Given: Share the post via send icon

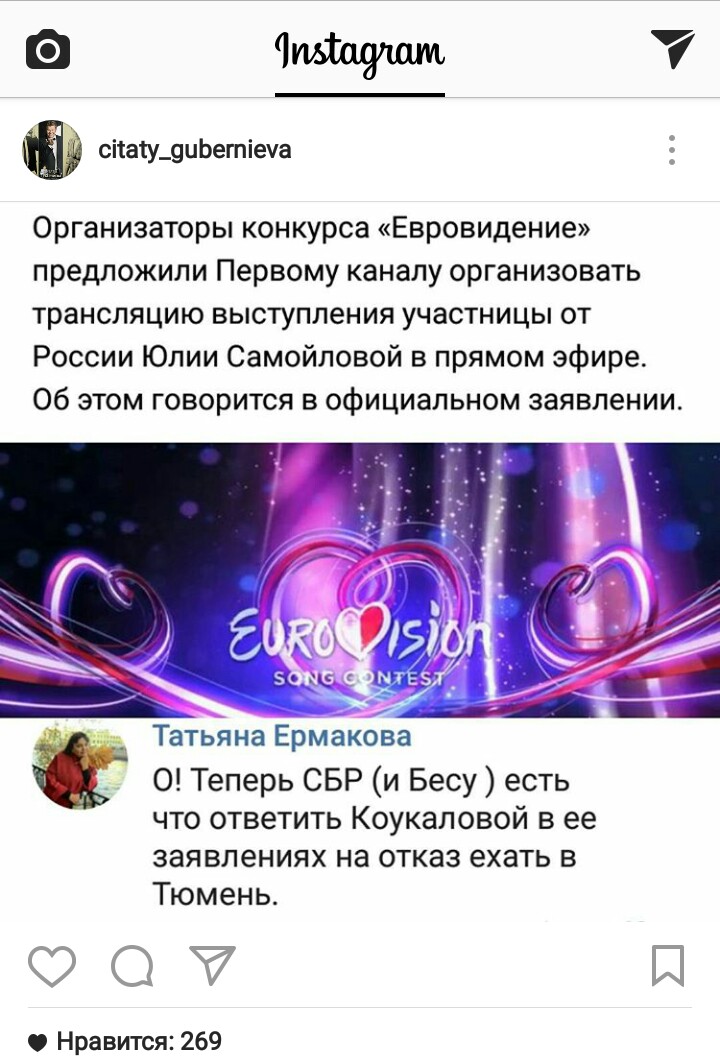Looking at the screenshot, I should coord(212,965).
